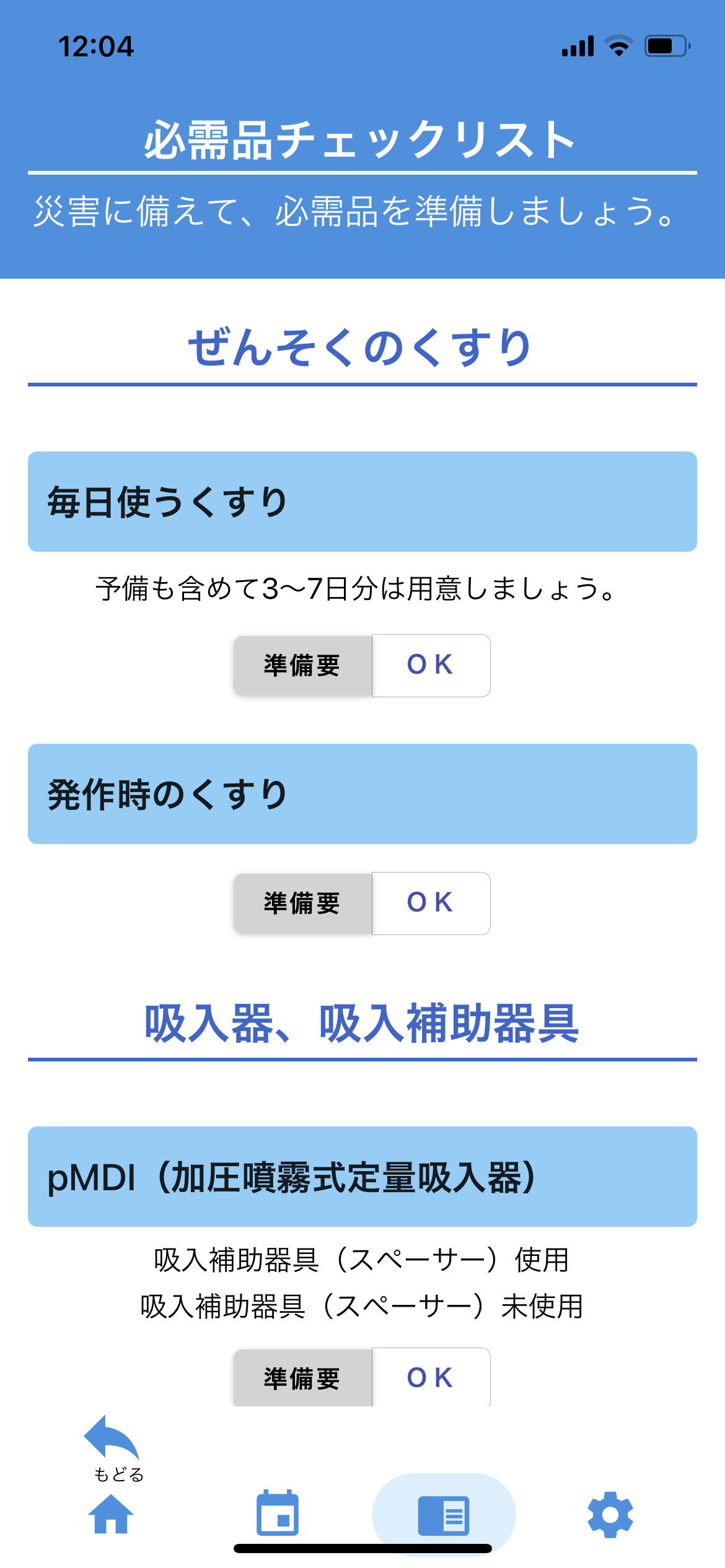Mark pMDI inhaler as OK
The height and width of the screenshot is (1568, 725).
point(431,1377)
